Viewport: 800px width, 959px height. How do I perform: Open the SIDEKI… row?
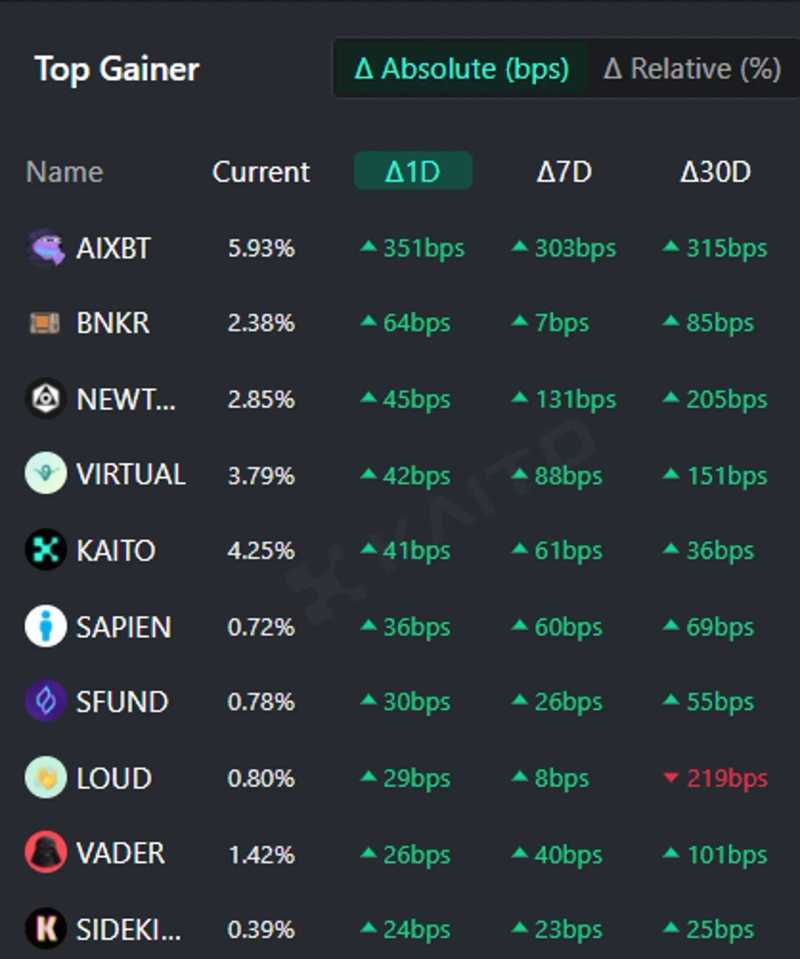pos(128,930)
